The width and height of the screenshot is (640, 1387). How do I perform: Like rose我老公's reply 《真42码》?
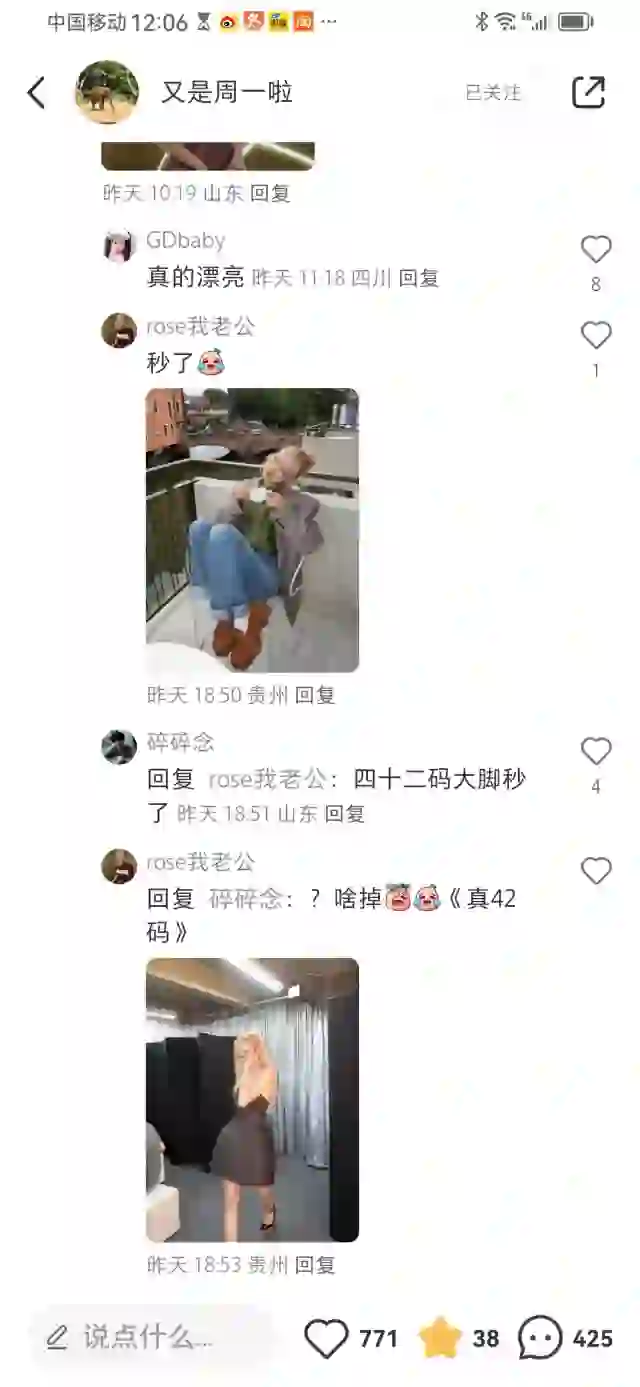[596, 871]
